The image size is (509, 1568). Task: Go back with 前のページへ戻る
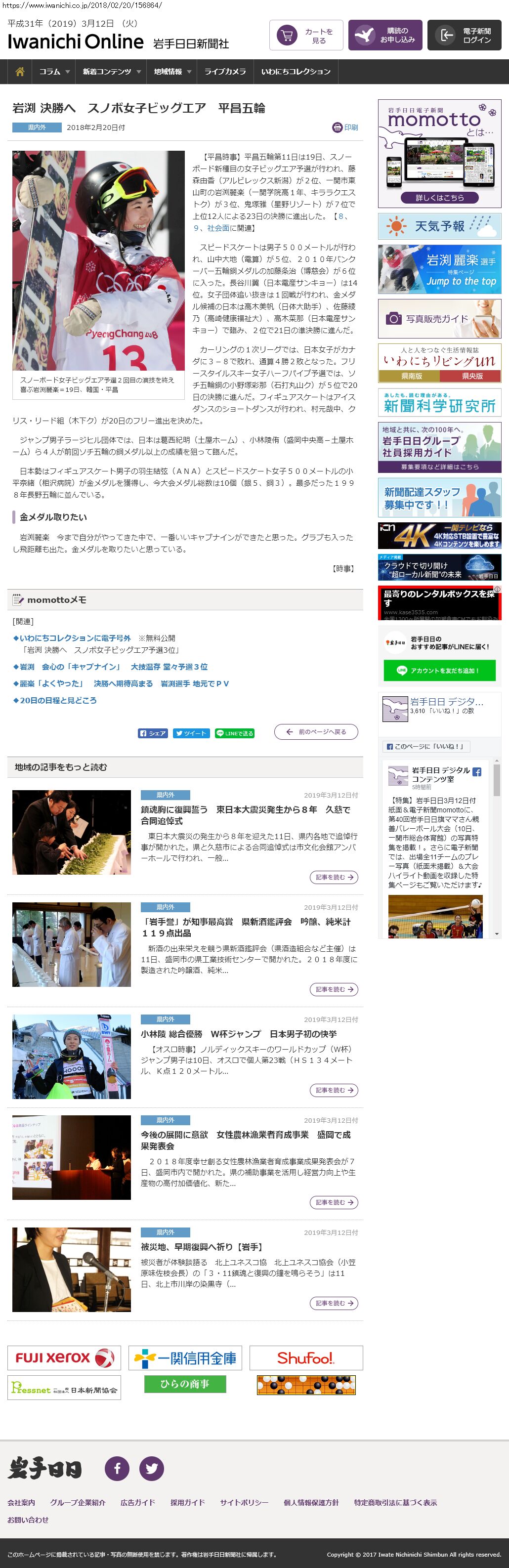(x=316, y=732)
